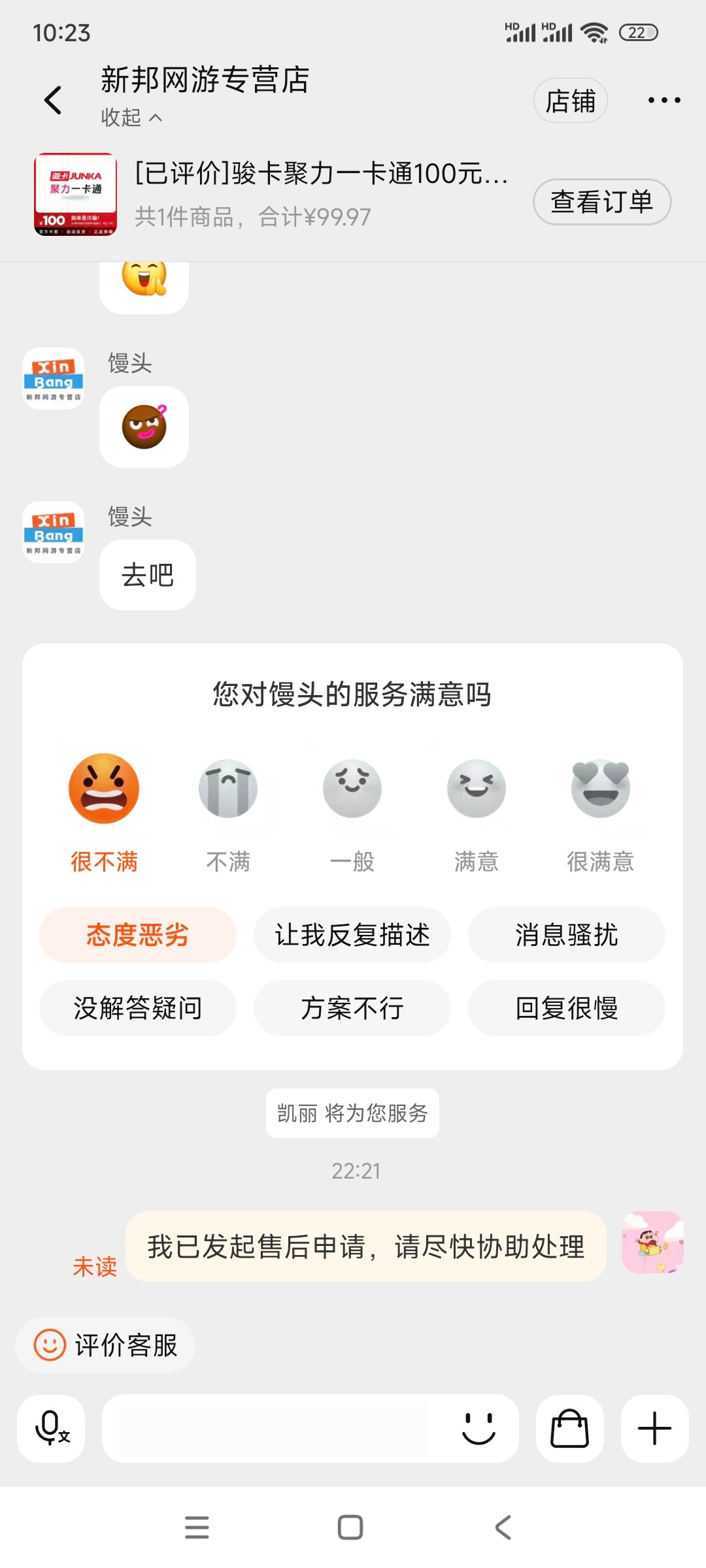The height and width of the screenshot is (1568, 706).
Task: Pick the 回复很慢 reason chip
Action: 566,1008
